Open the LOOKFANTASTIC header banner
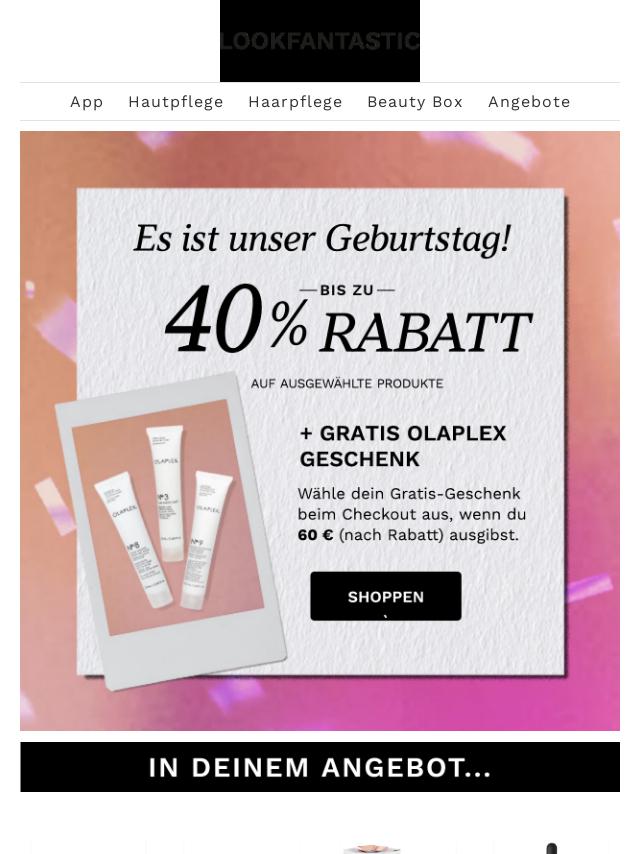The width and height of the screenshot is (640, 854). [x=320, y=41]
